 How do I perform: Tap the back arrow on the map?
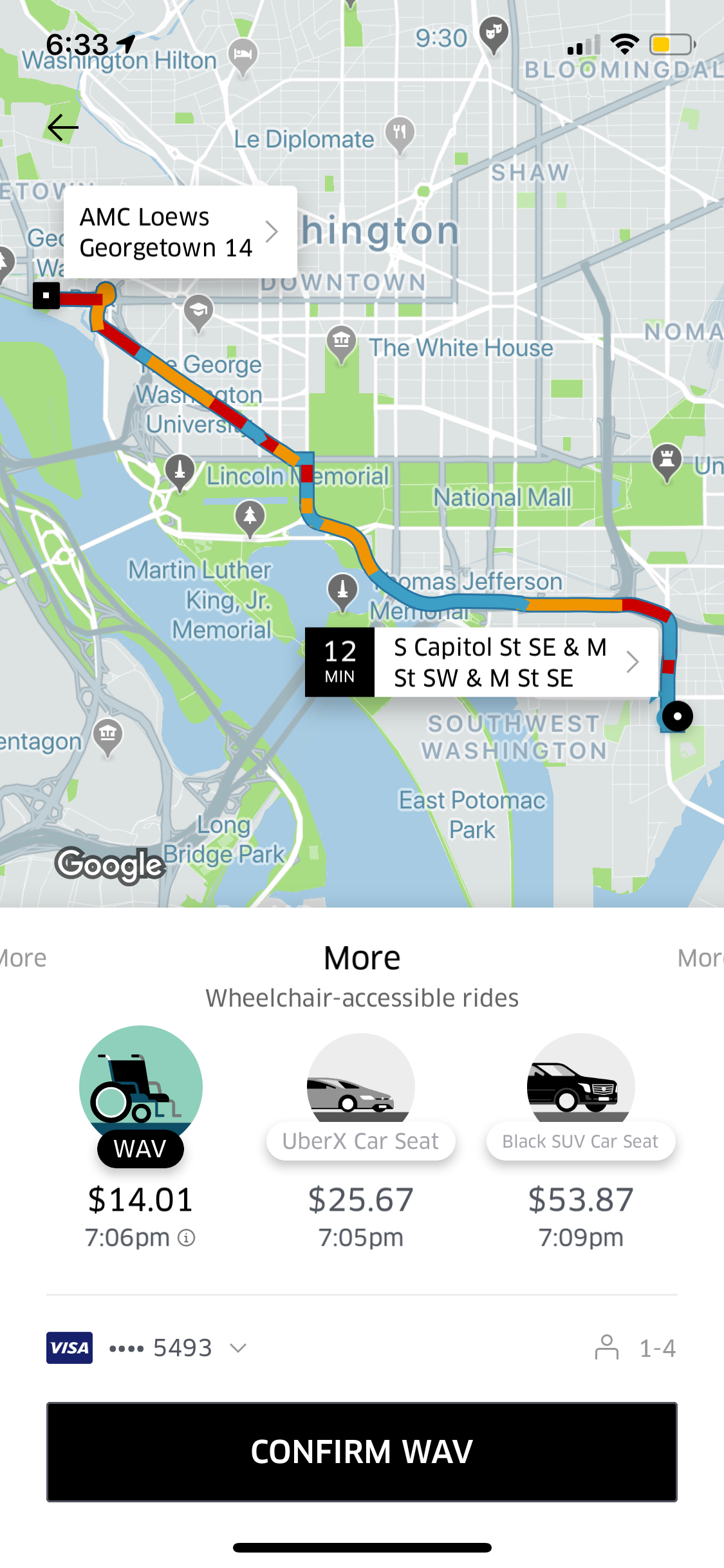point(62,126)
